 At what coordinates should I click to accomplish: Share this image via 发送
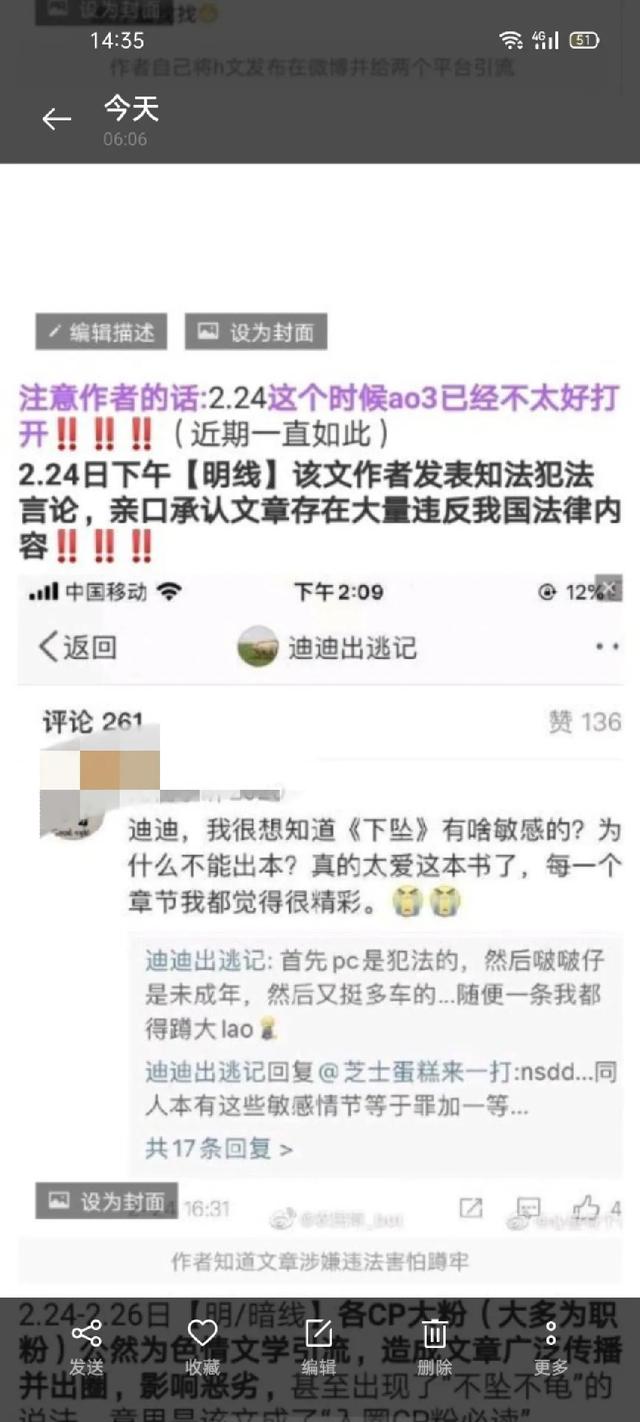click(x=87, y=1345)
